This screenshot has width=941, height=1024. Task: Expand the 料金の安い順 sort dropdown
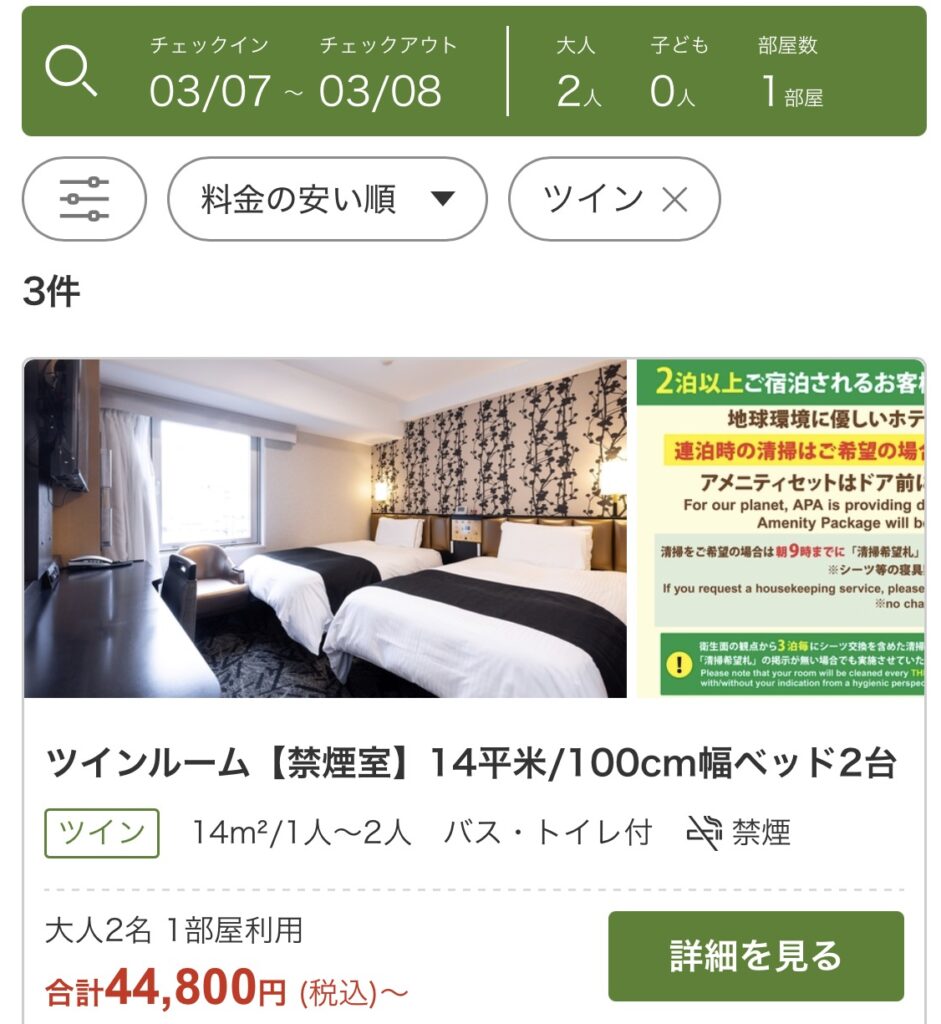coord(327,199)
